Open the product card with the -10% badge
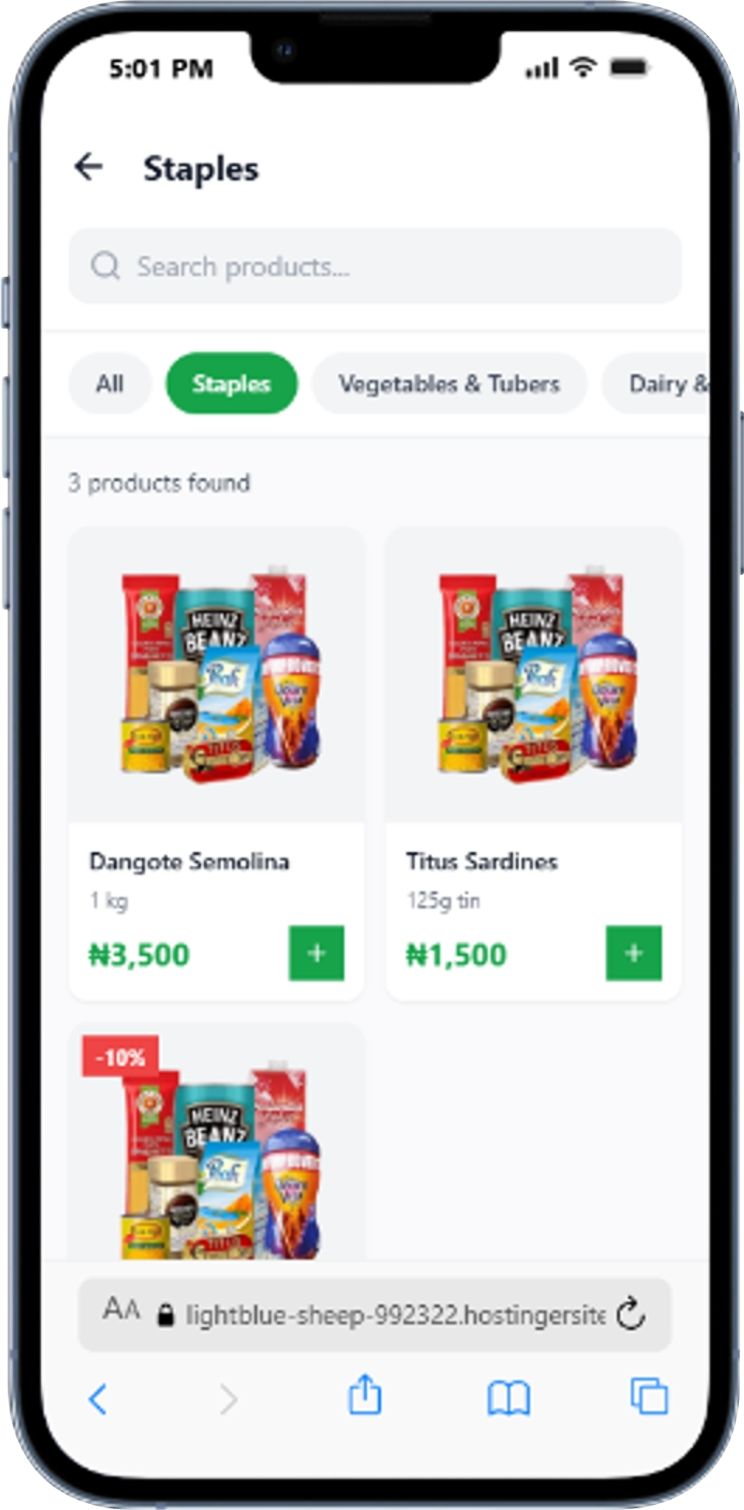The height and width of the screenshot is (1510, 744). (216, 1150)
